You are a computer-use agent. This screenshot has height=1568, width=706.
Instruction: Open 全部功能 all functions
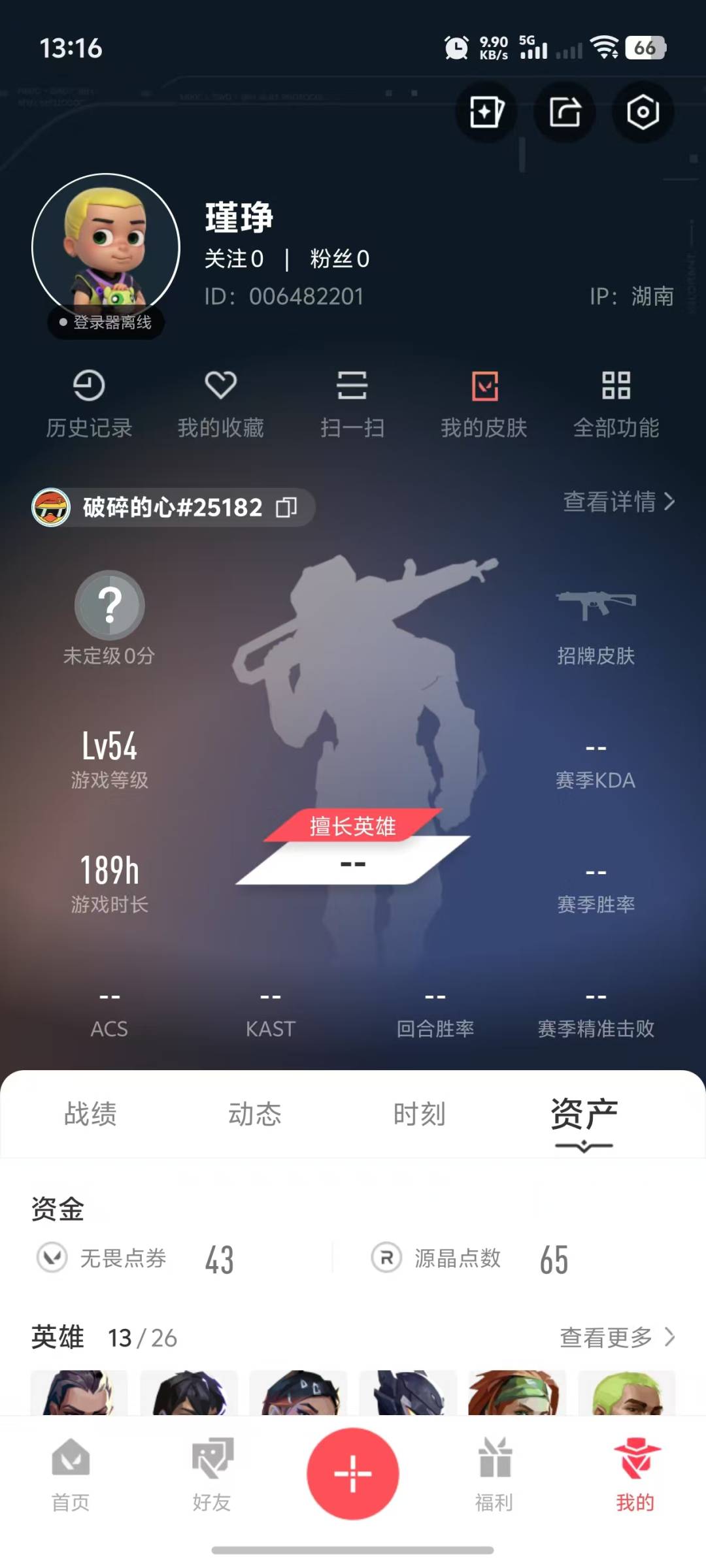coord(616,404)
